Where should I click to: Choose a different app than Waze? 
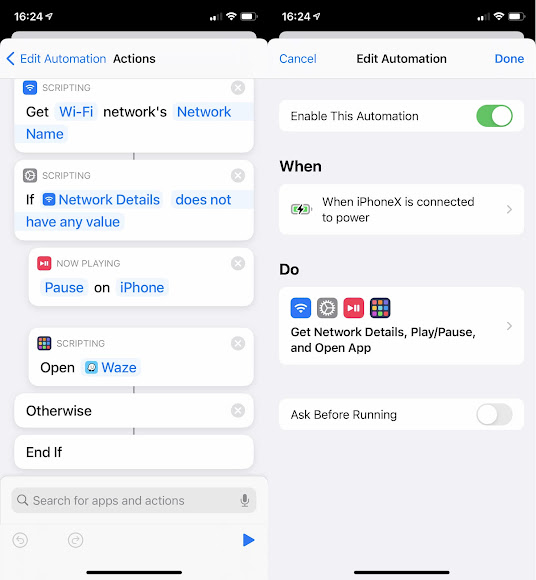[x=111, y=367]
